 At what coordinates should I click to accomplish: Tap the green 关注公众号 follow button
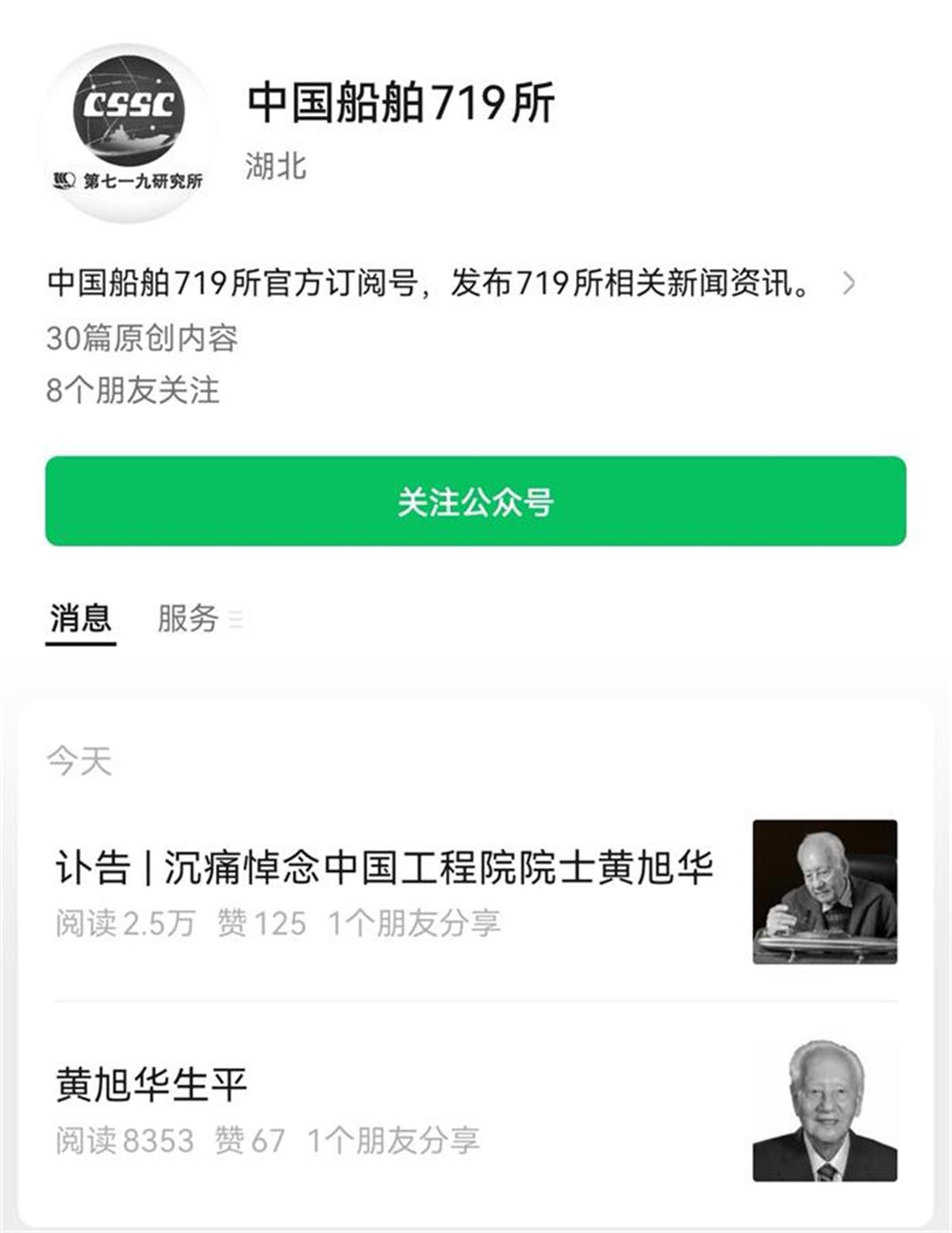[x=476, y=501]
